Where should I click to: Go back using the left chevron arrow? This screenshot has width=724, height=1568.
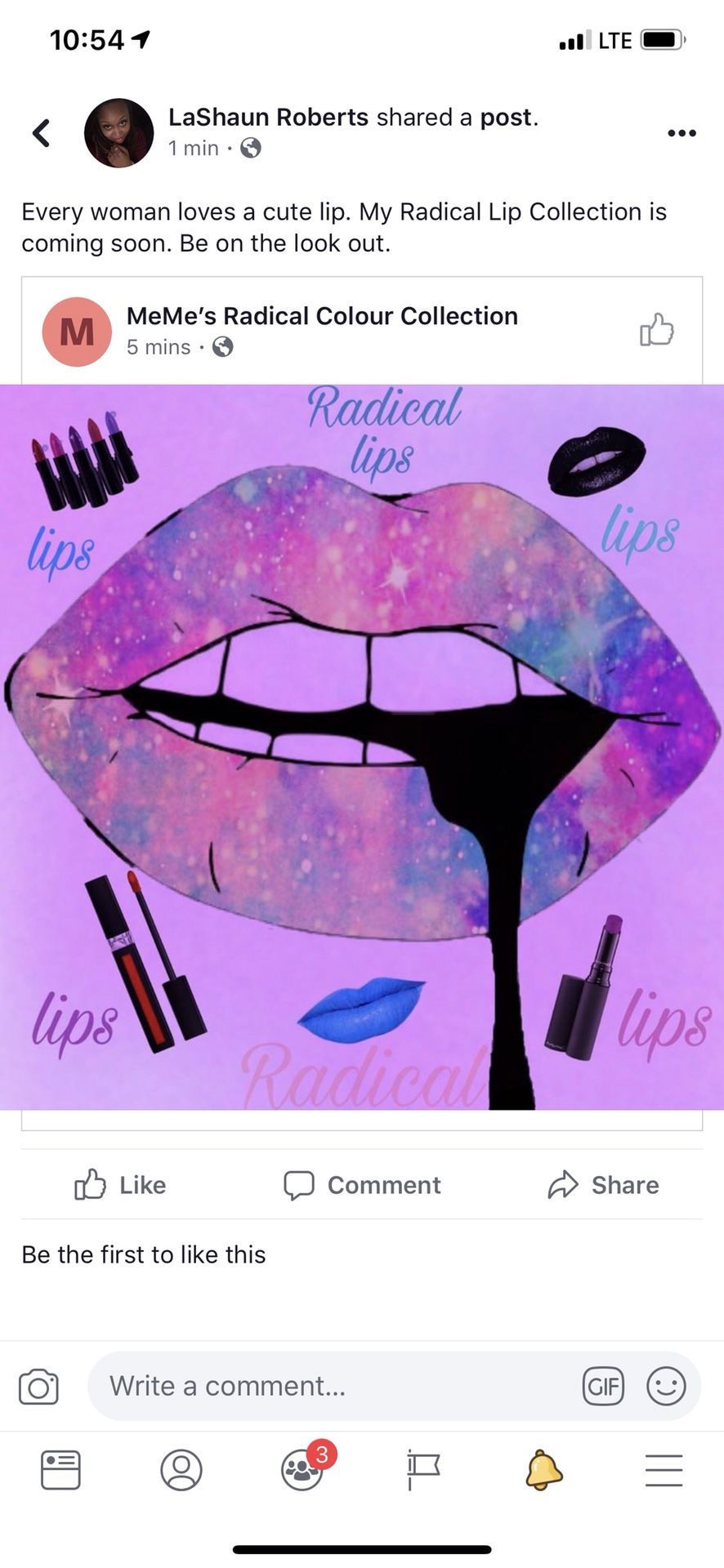pos(40,133)
